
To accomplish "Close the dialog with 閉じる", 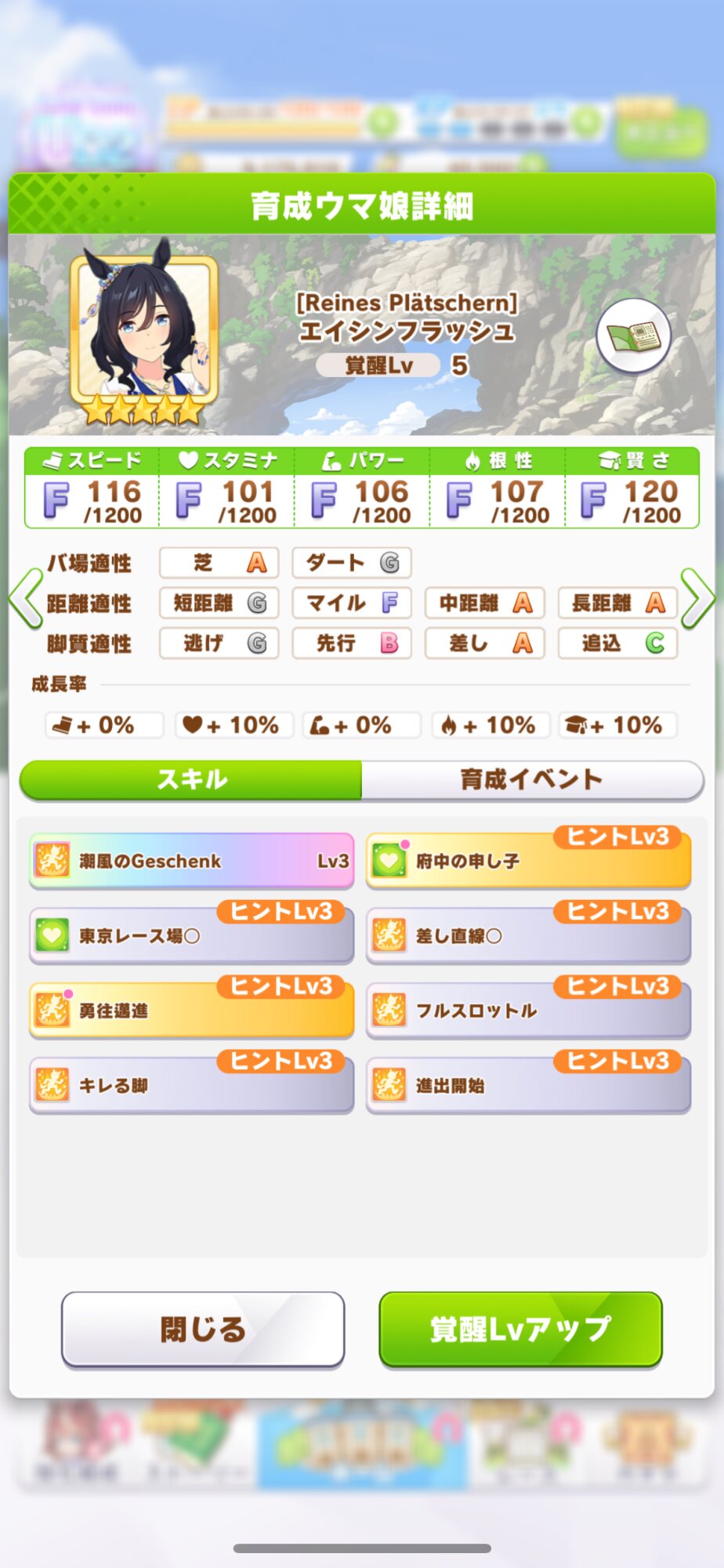I will pos(203,1329).
